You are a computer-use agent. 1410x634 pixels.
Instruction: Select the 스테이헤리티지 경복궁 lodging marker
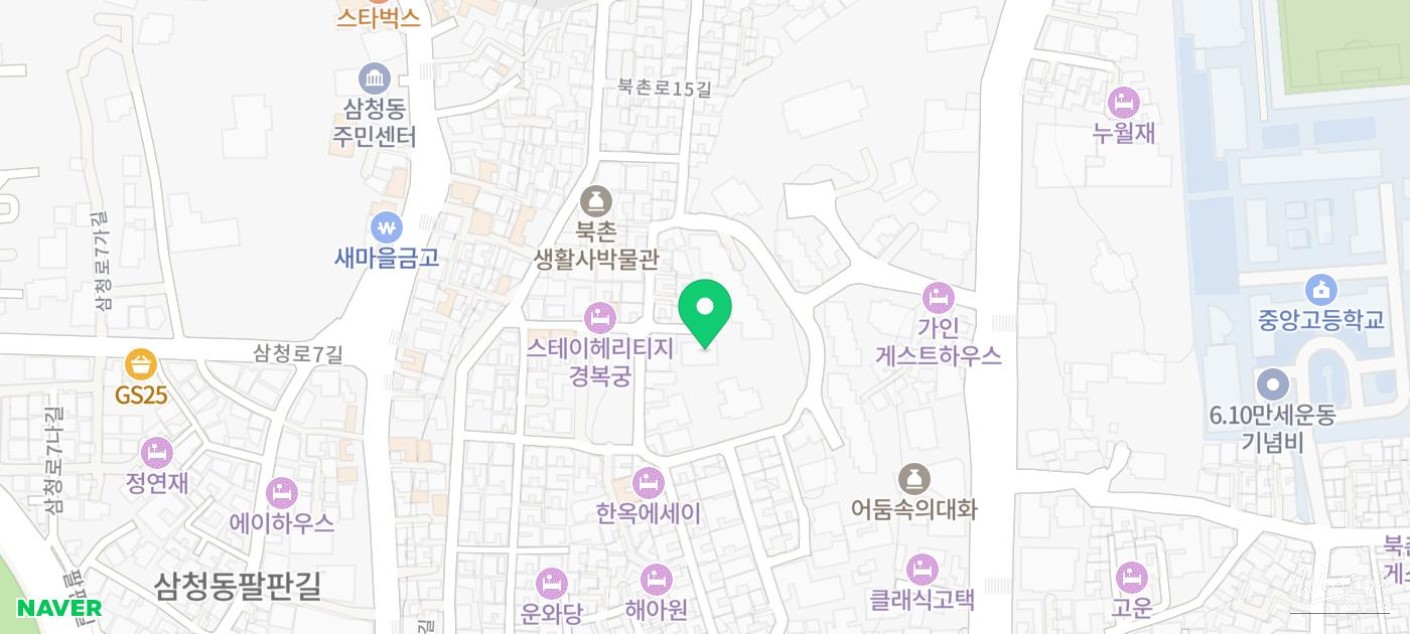point(600,318)
